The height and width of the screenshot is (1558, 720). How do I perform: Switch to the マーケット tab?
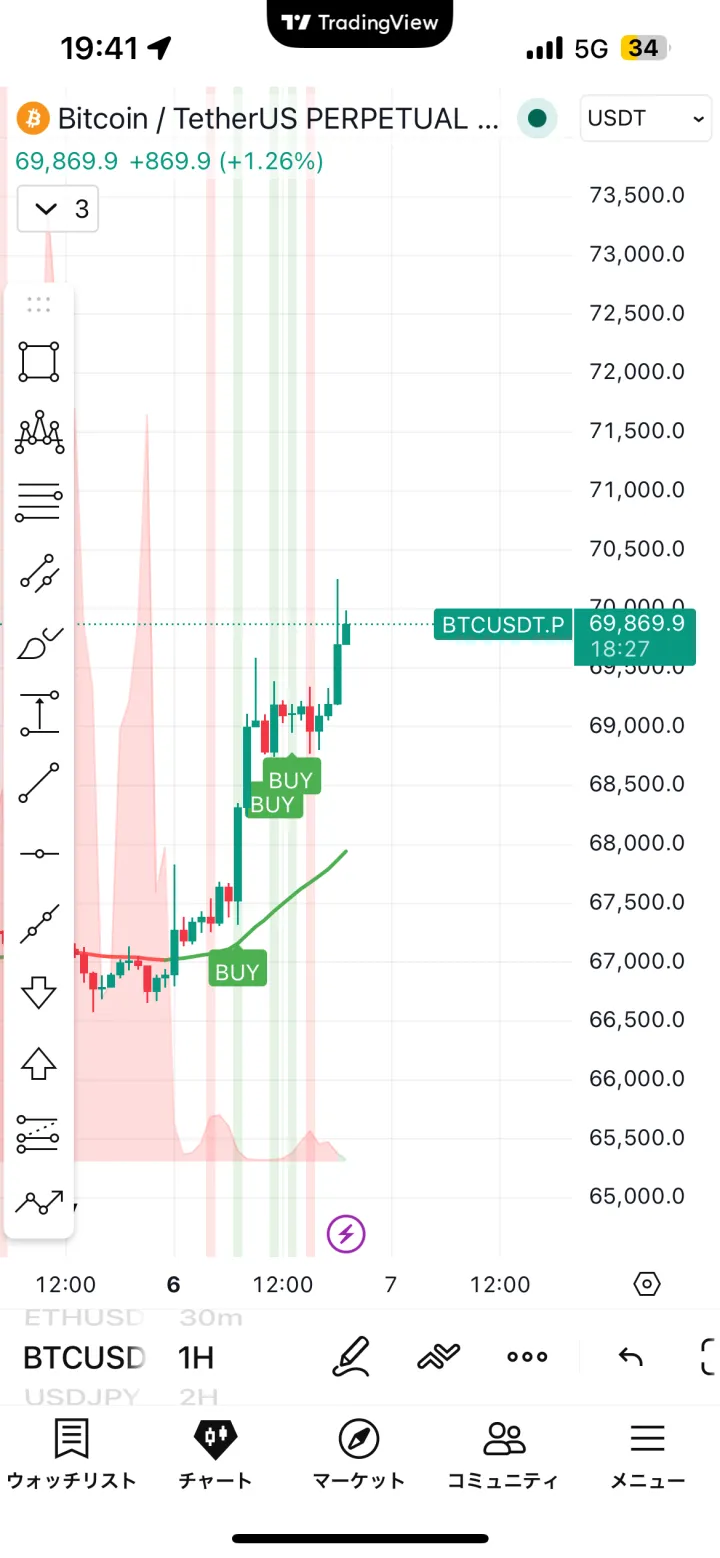tap(359, 1455)
